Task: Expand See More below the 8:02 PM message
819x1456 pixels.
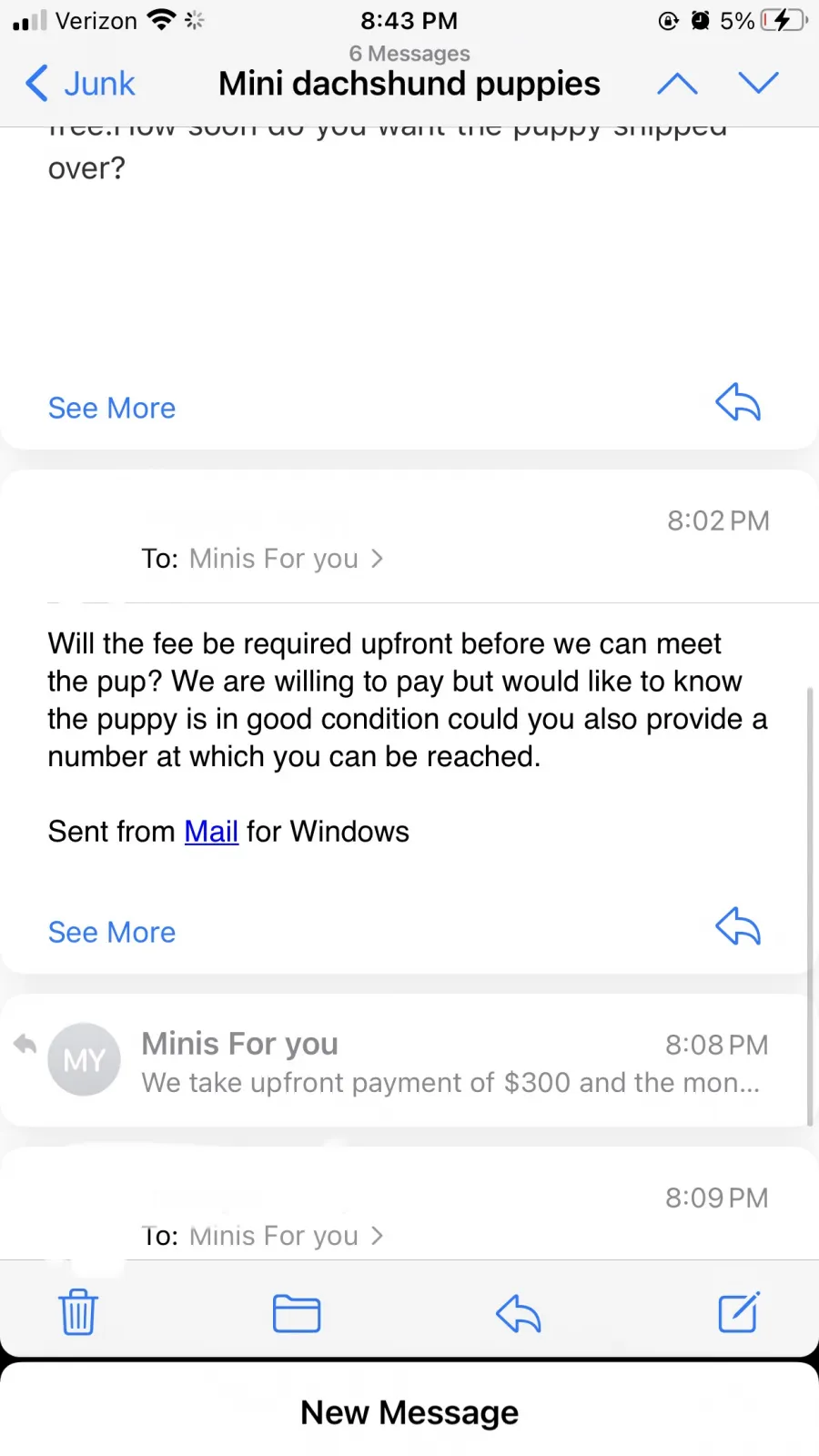Action: (112, 932)
